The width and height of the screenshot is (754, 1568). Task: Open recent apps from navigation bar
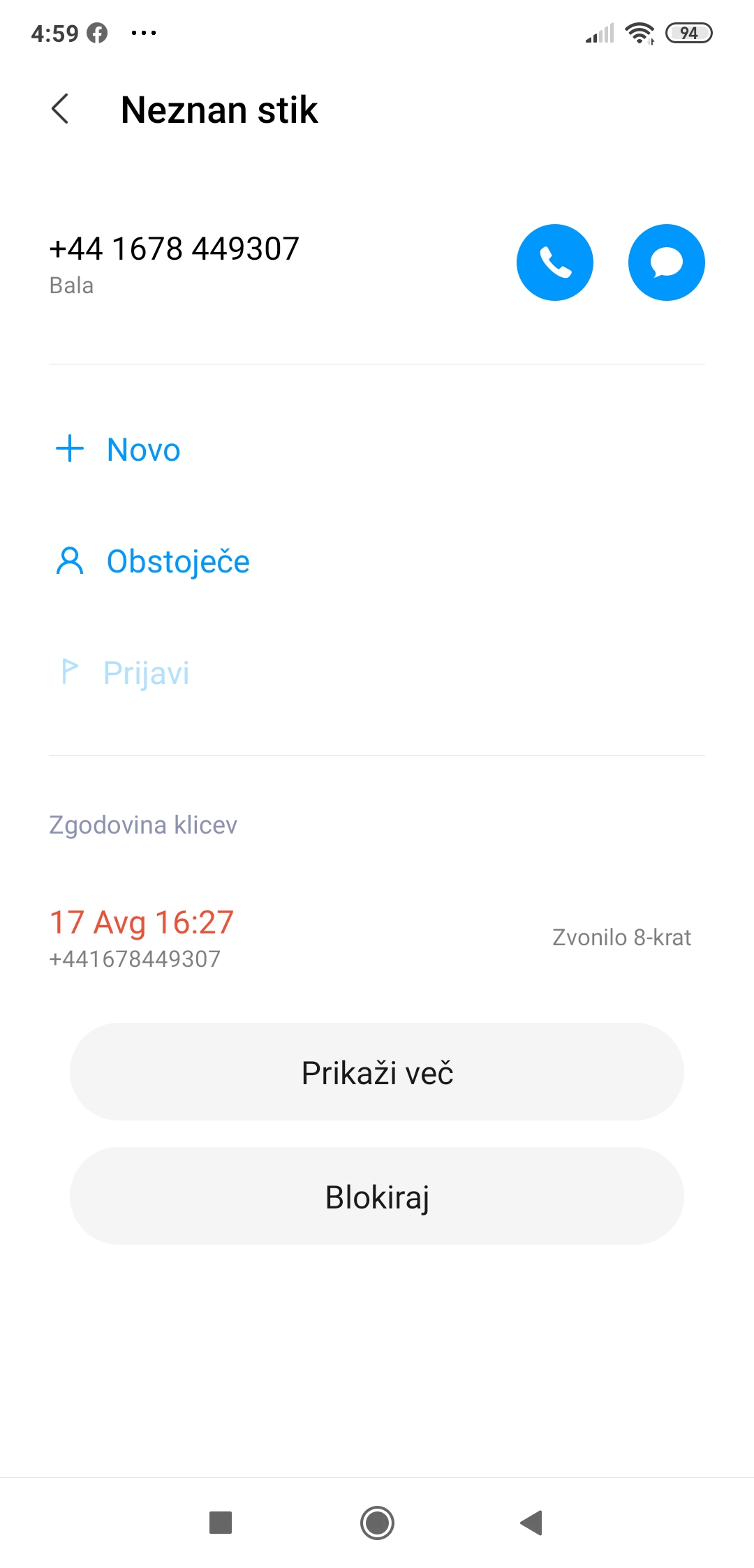(221, 1523)
